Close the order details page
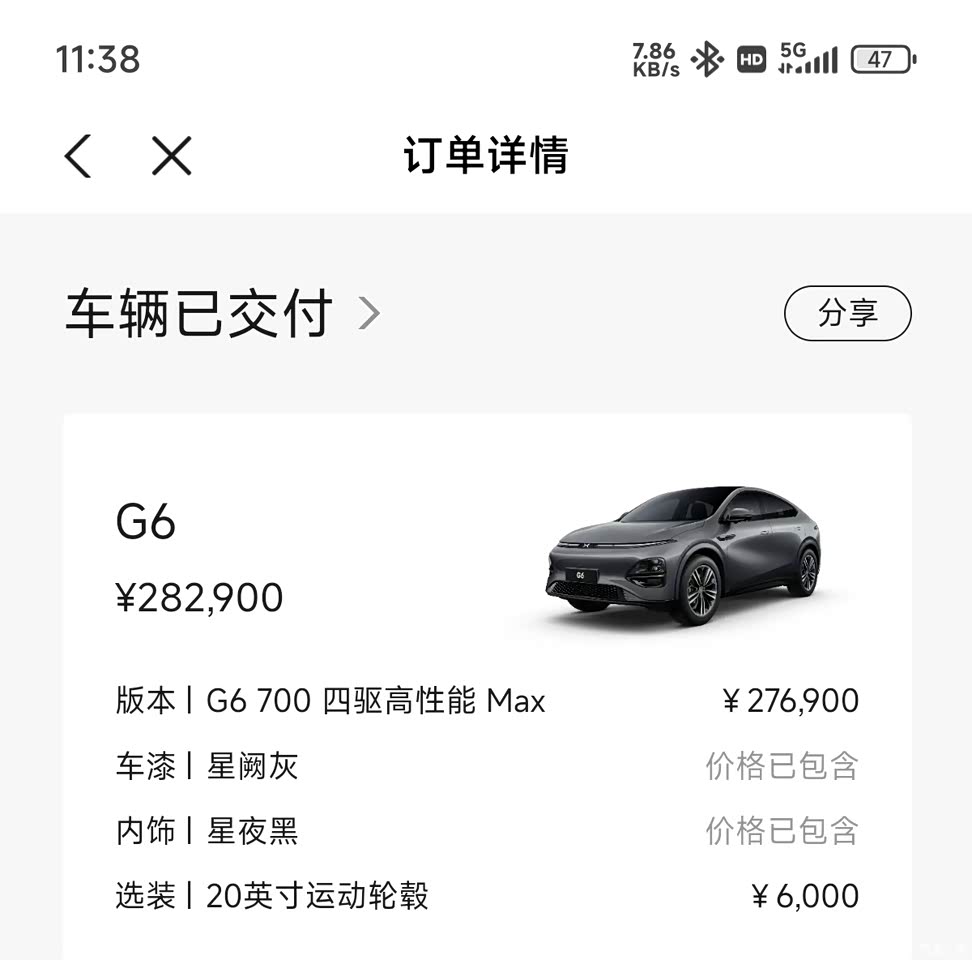The image size is (972, 960). [171, 156]
